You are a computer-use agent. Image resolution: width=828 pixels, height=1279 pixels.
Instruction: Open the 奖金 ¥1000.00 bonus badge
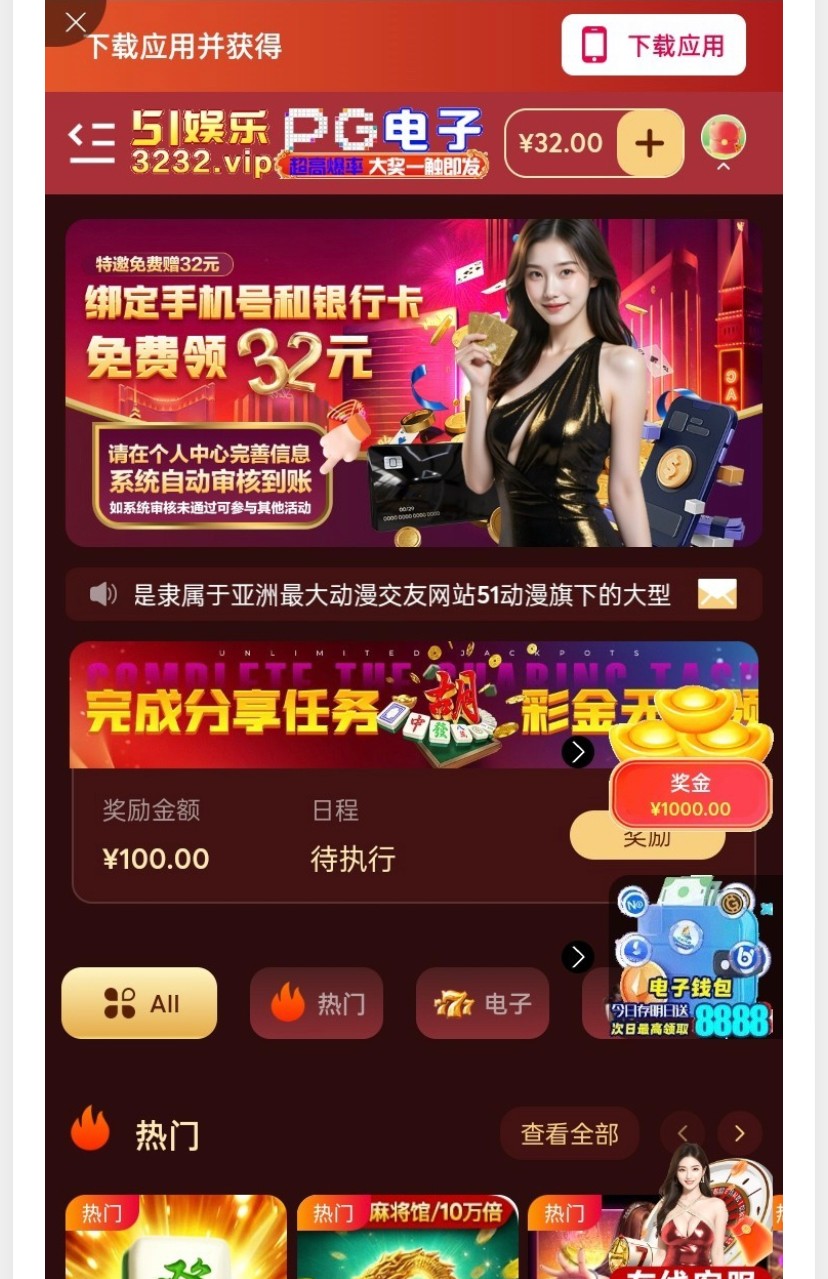(690, 795)
